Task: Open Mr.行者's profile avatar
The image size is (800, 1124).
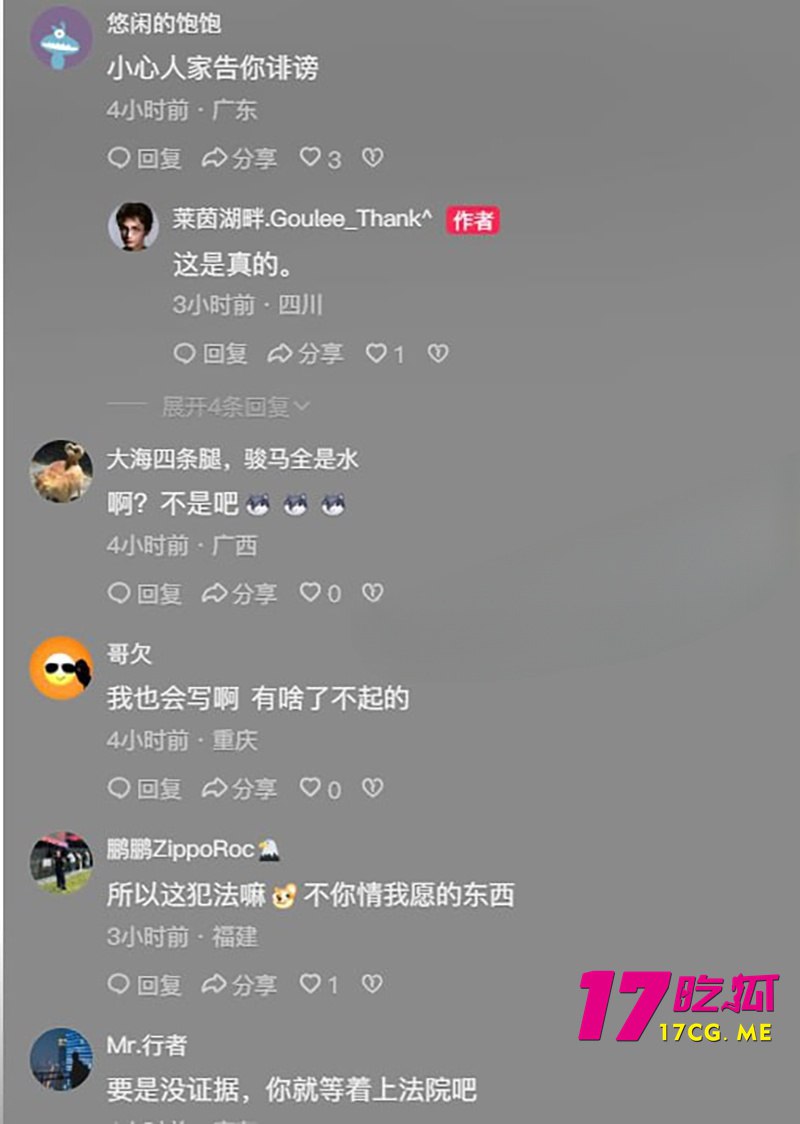Action: click(61, 1059)
